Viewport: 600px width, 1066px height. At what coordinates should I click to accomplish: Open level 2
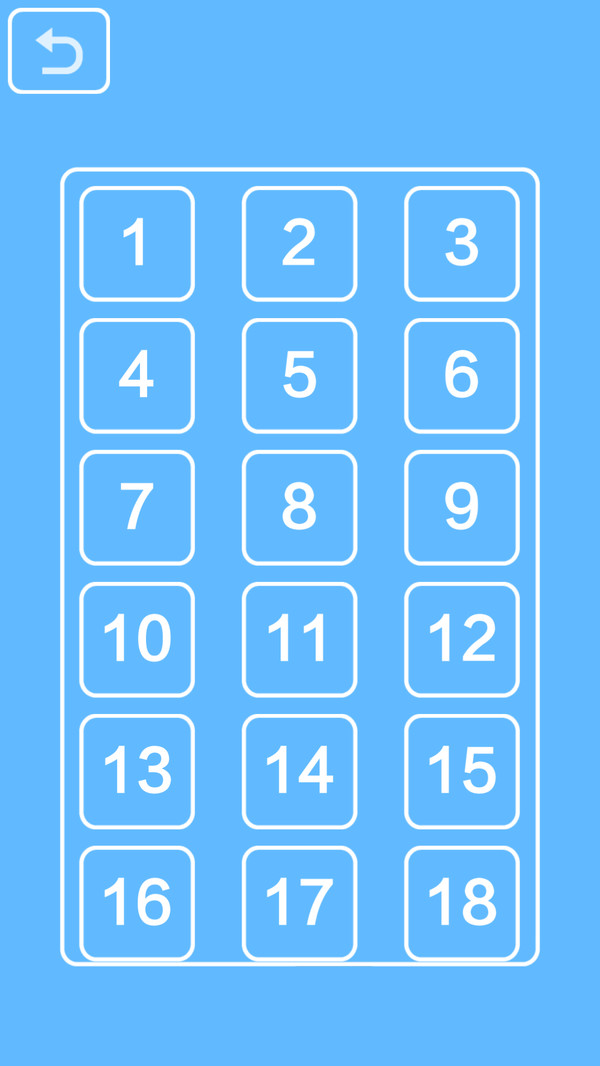pos(300,243)
